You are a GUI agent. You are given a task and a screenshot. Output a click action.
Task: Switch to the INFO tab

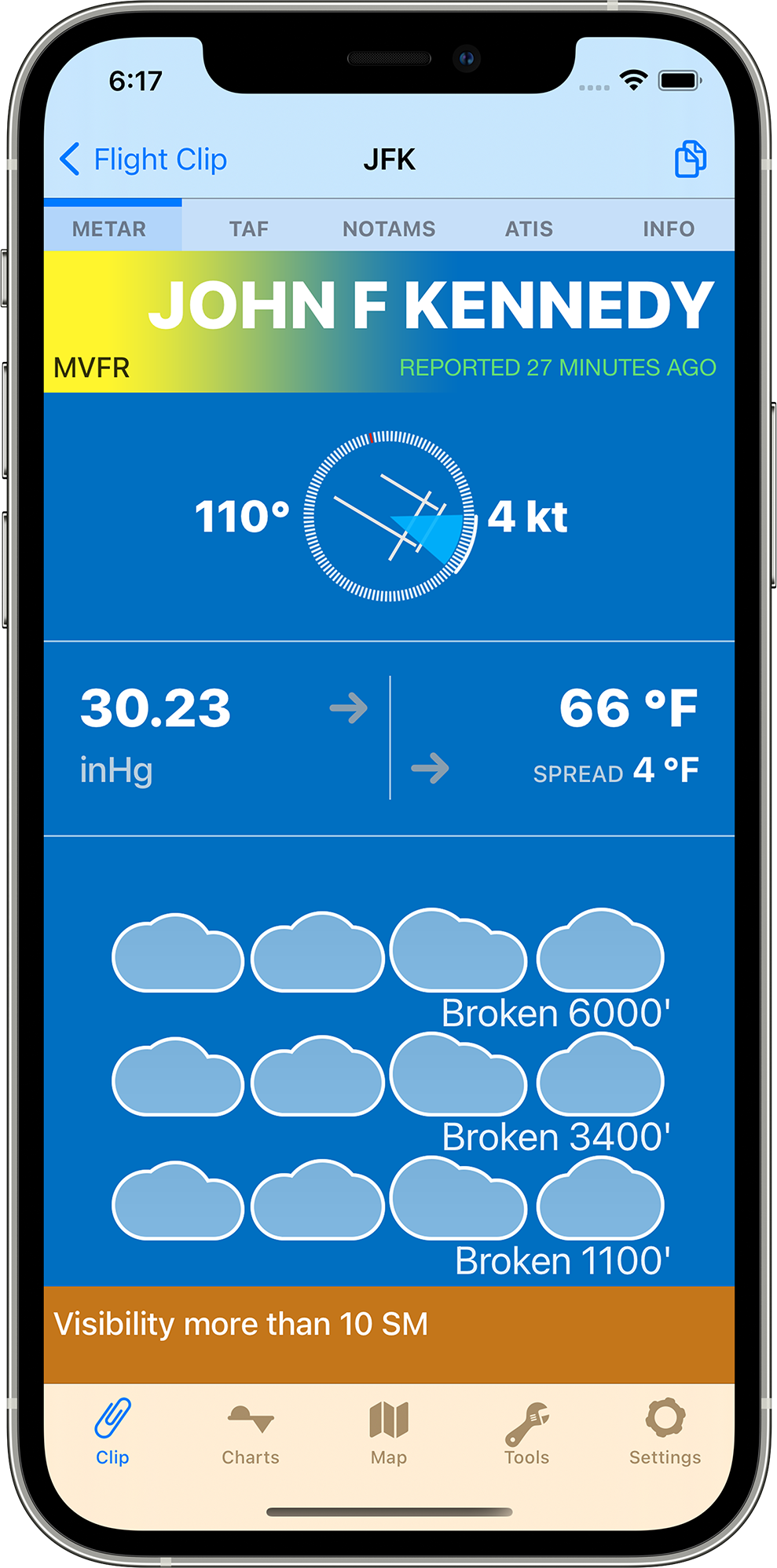coord(669,228)
